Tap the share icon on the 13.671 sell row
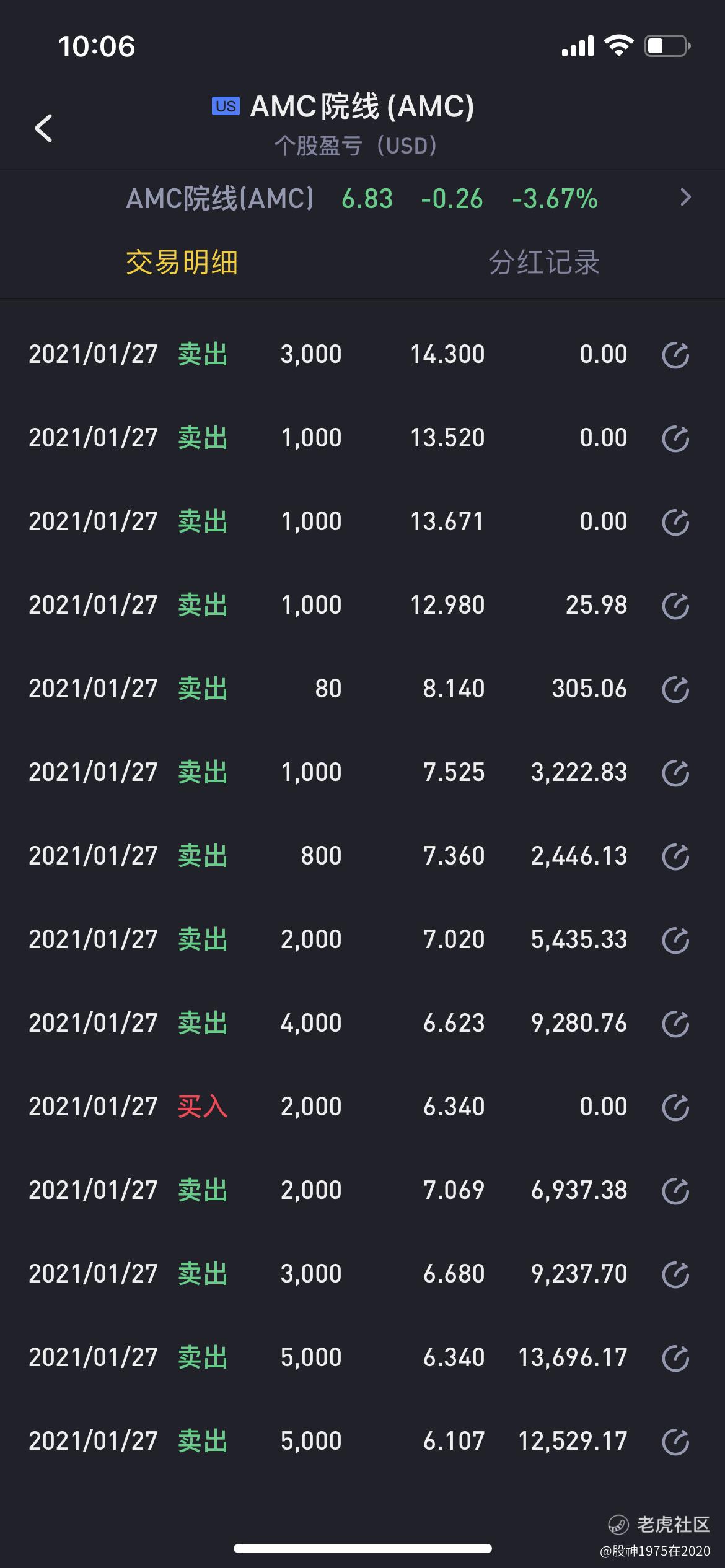Screen dimensions: 725x1568 click(675, 522)
